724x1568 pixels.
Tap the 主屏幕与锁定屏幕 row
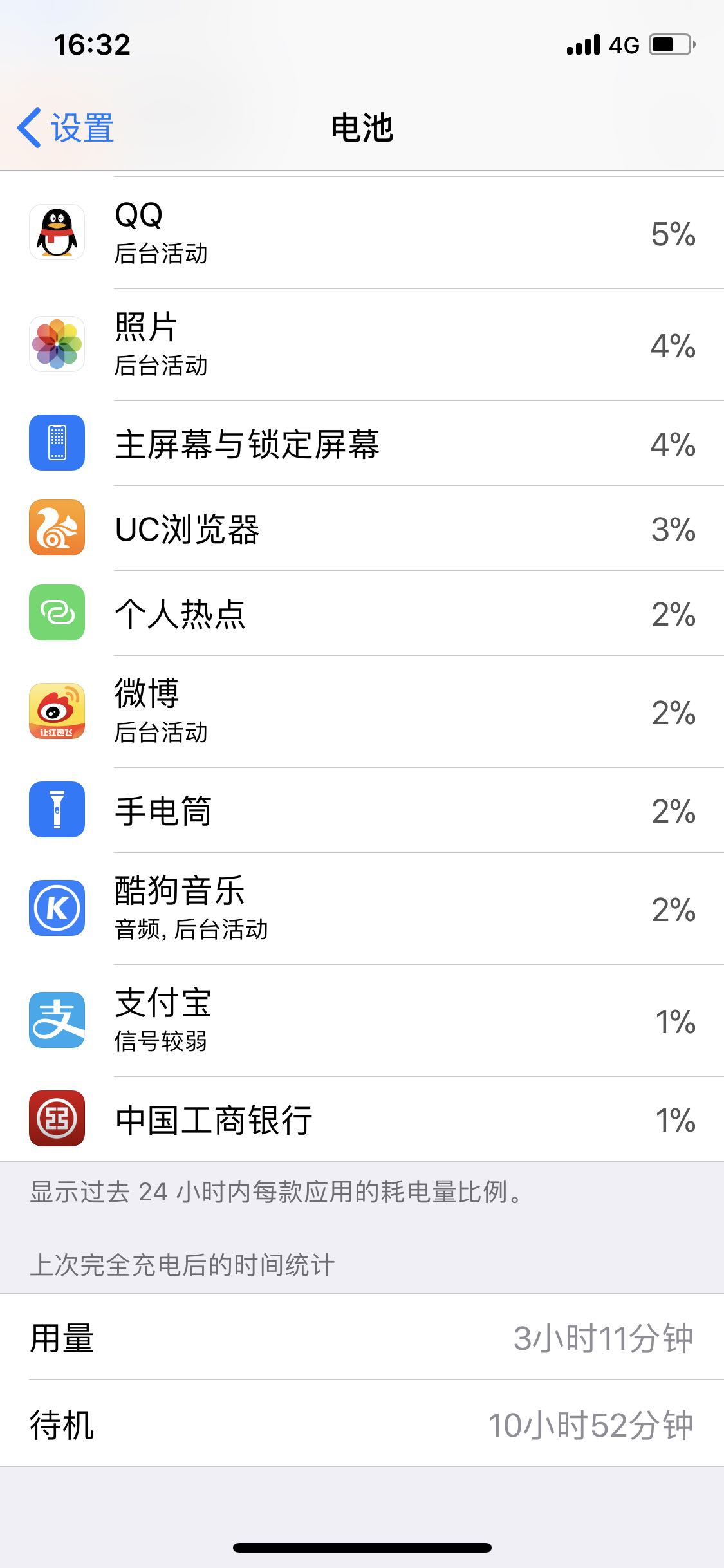coord(362,444)
